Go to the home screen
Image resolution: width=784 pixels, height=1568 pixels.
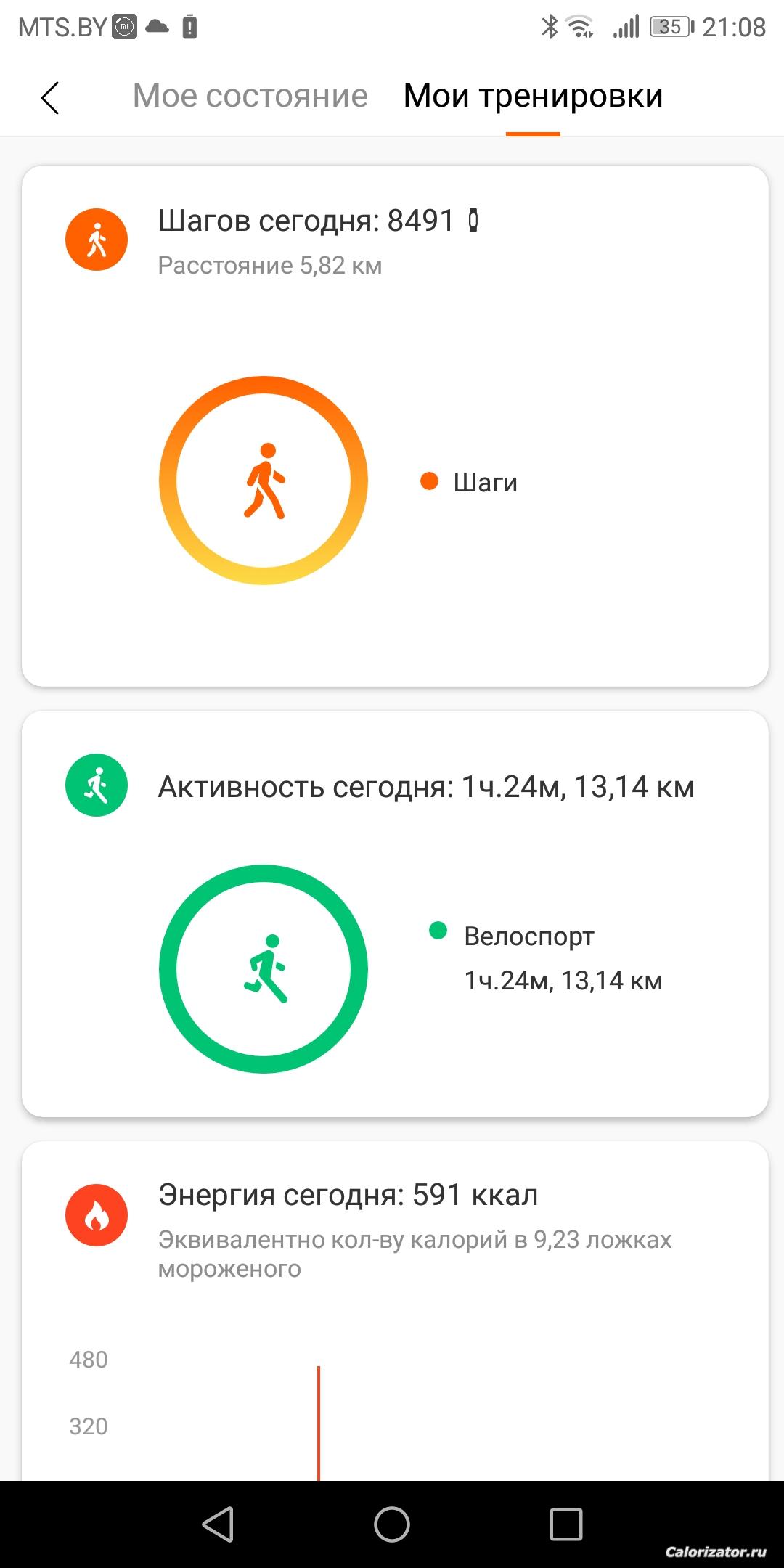coord(392,1523)
